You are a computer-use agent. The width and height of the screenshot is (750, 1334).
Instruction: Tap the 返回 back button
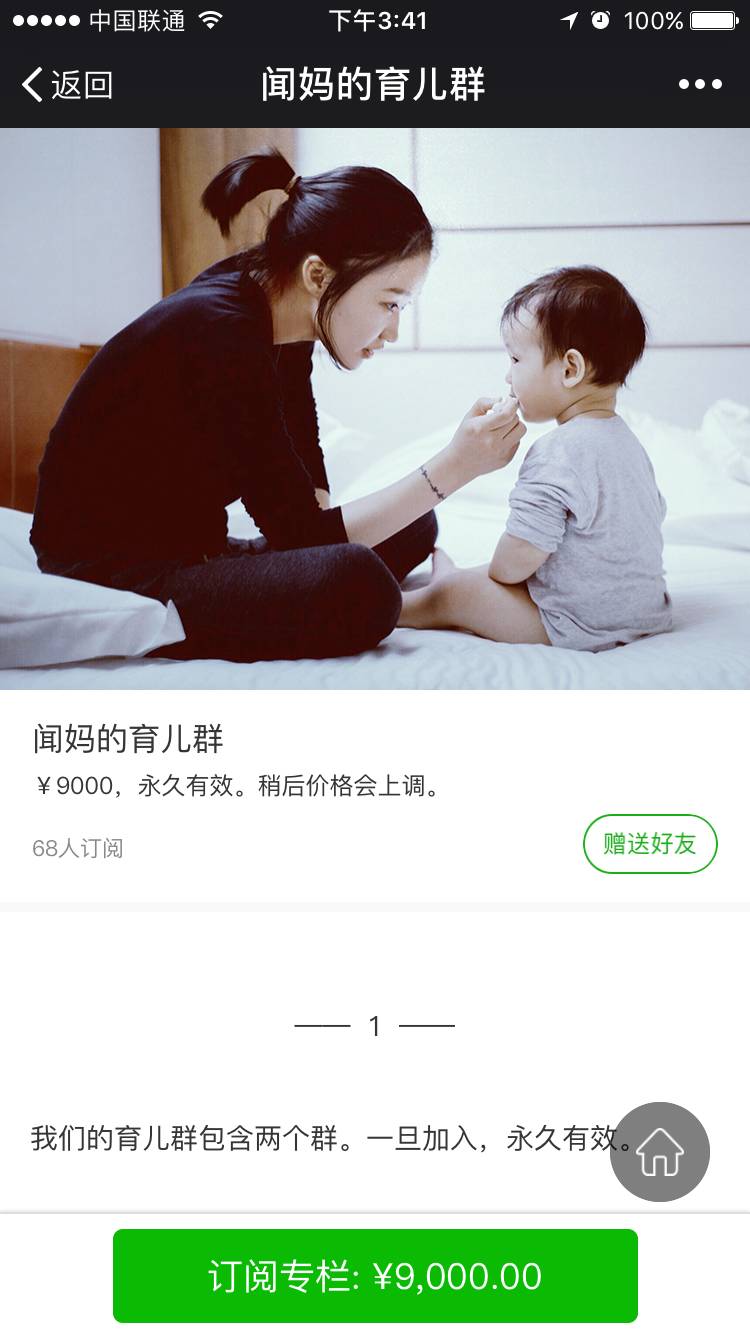point(67,85)
